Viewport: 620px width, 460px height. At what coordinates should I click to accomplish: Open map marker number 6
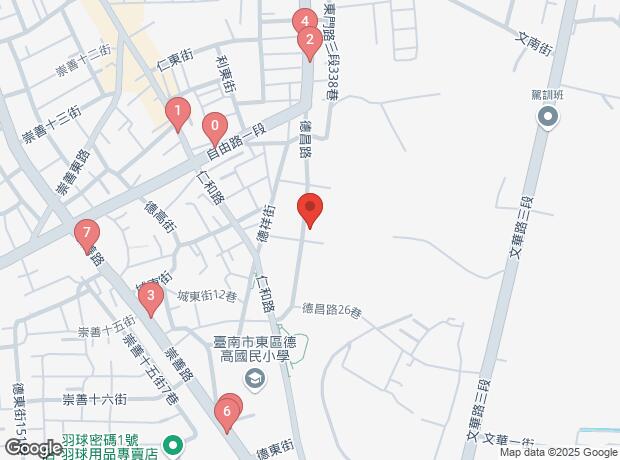pyautogui.click(x=227, y=411)
